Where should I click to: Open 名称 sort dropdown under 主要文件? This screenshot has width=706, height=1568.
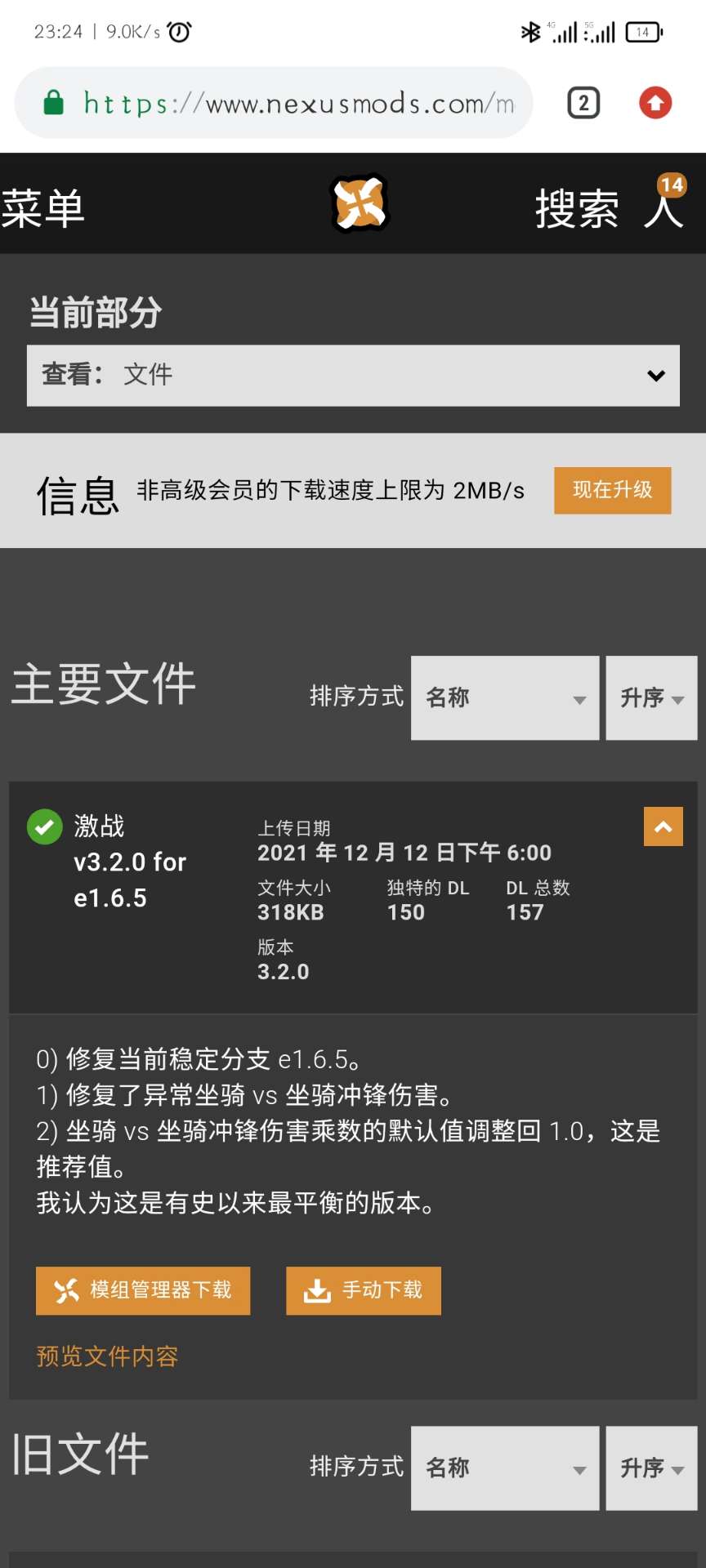pos(504,698)
